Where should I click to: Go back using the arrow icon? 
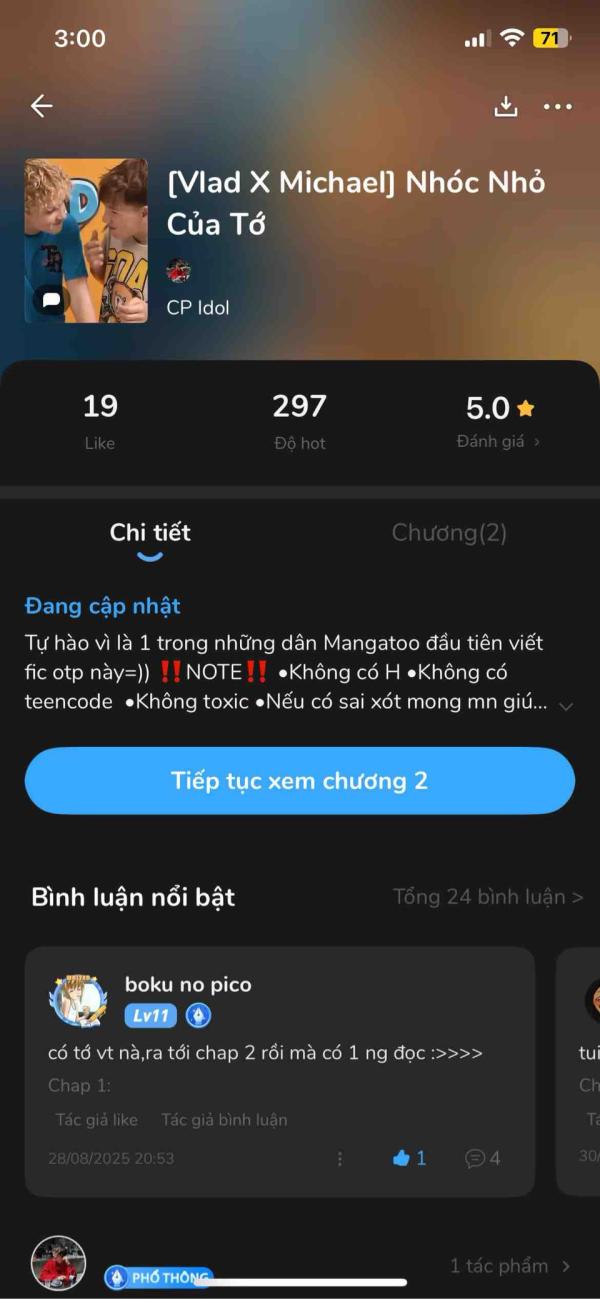41,106
